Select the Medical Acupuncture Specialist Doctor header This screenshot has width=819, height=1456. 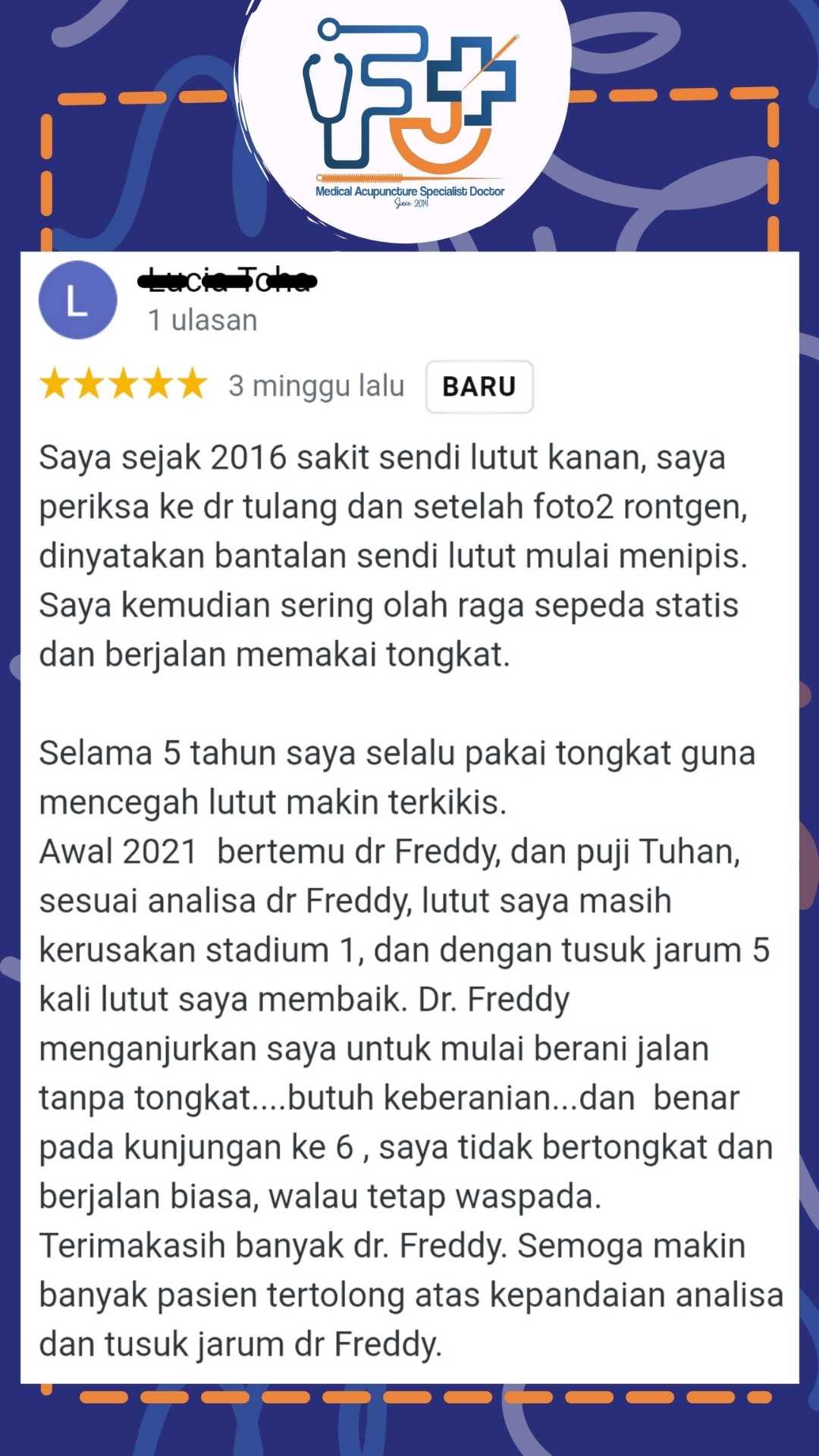(409, 192)
